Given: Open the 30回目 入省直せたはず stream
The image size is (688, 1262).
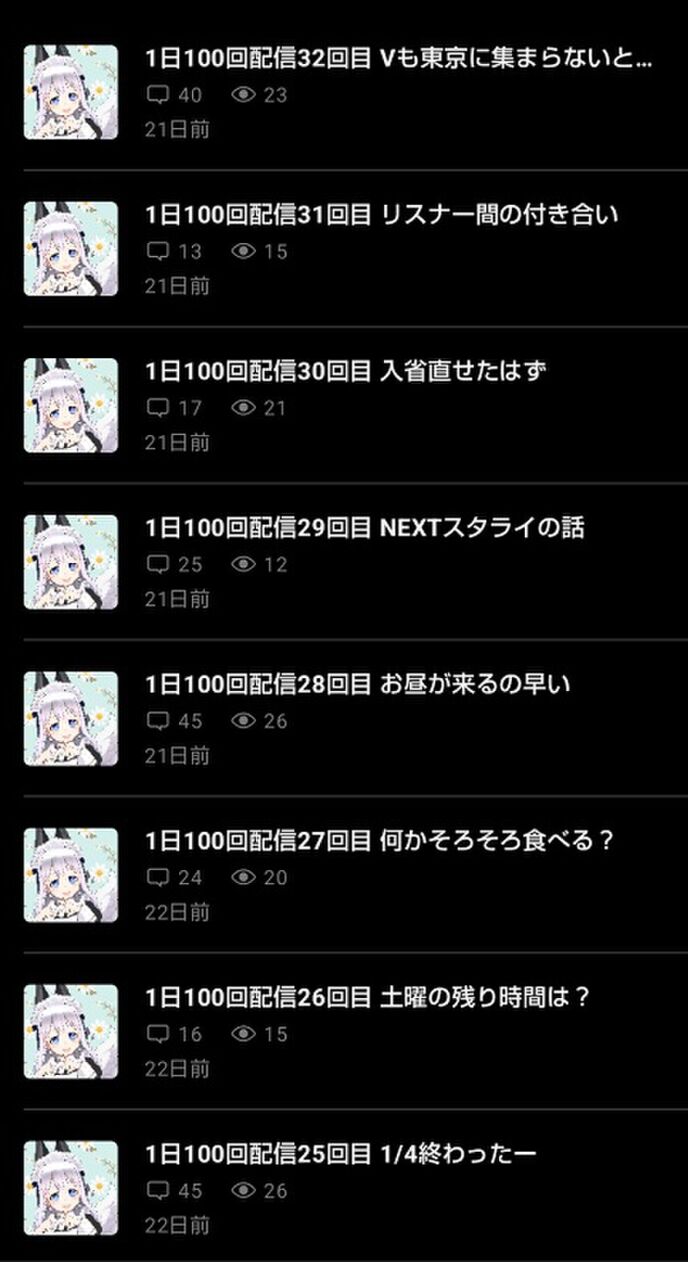Looking at the screenshot, I should click(345, 372).
